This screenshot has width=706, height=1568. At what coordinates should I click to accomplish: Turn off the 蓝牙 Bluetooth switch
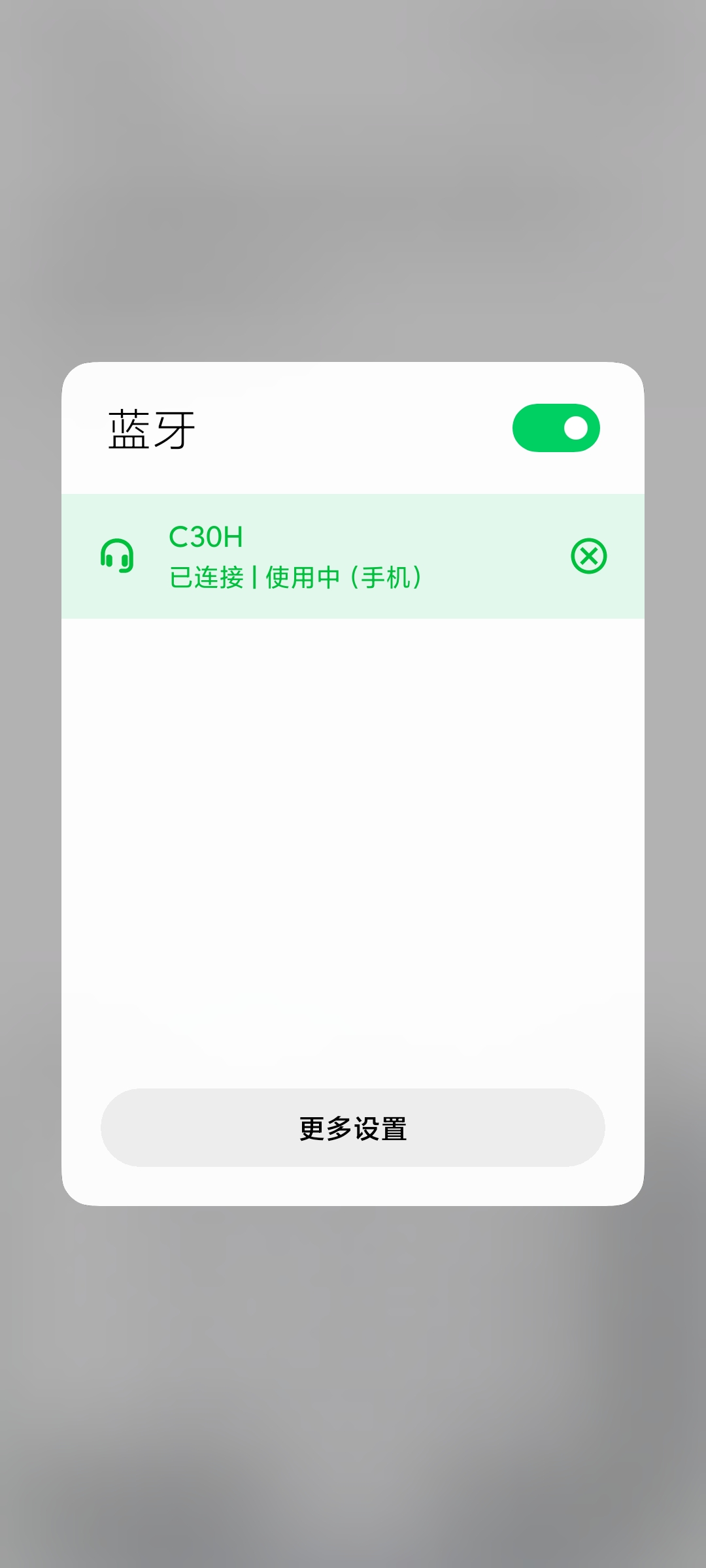pyautogui.click(x=556, y=428)
